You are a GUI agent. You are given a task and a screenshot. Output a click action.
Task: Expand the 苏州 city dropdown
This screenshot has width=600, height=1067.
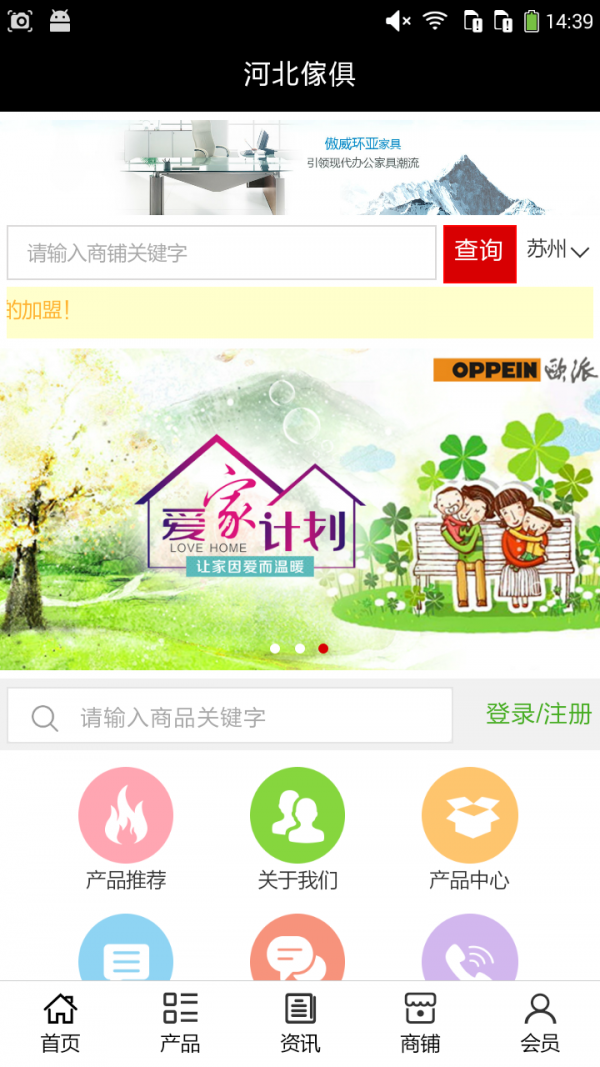pyautogui.click(x=558, y=251)
